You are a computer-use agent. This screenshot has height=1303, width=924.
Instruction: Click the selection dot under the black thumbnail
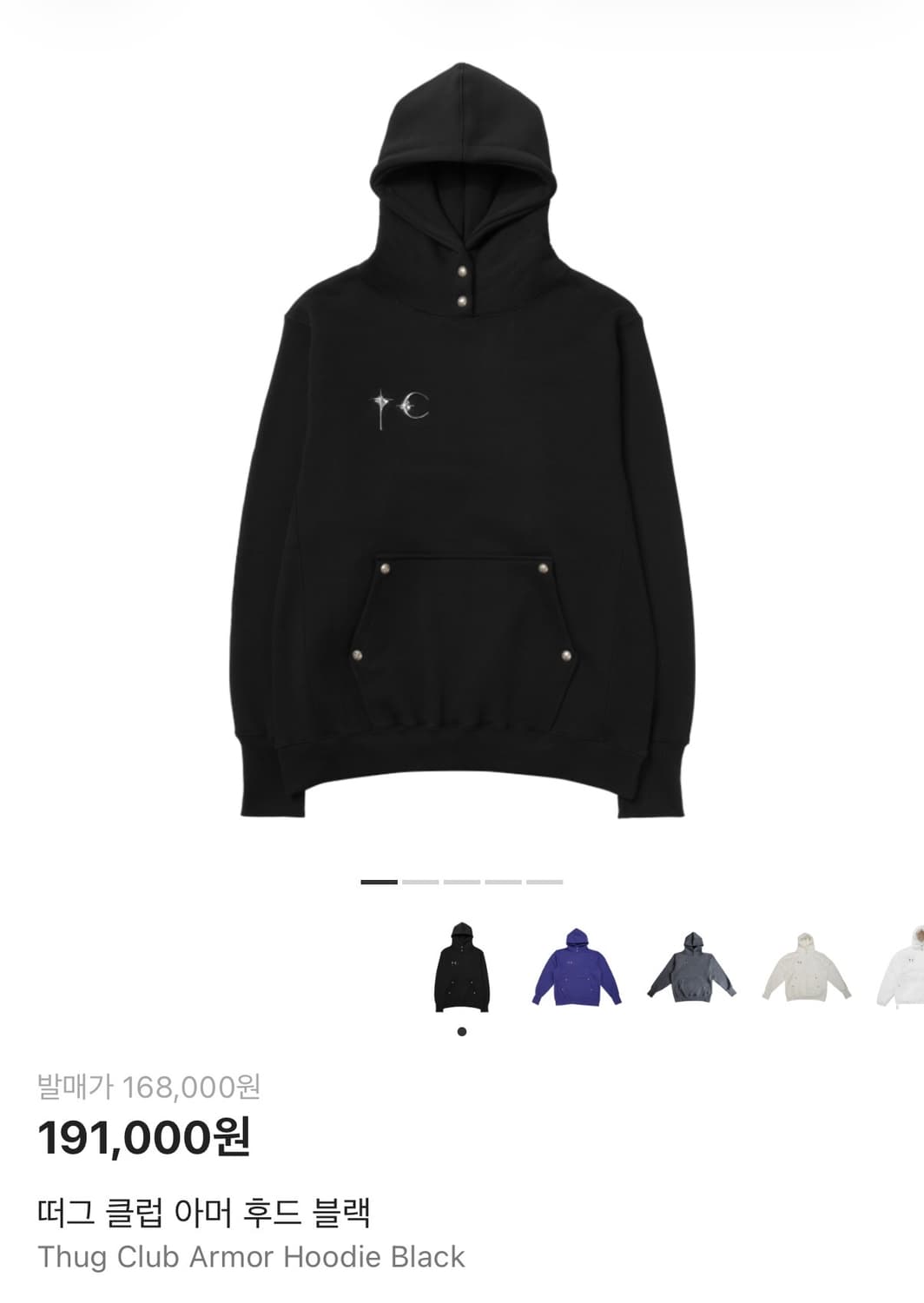pos(461,1030)
